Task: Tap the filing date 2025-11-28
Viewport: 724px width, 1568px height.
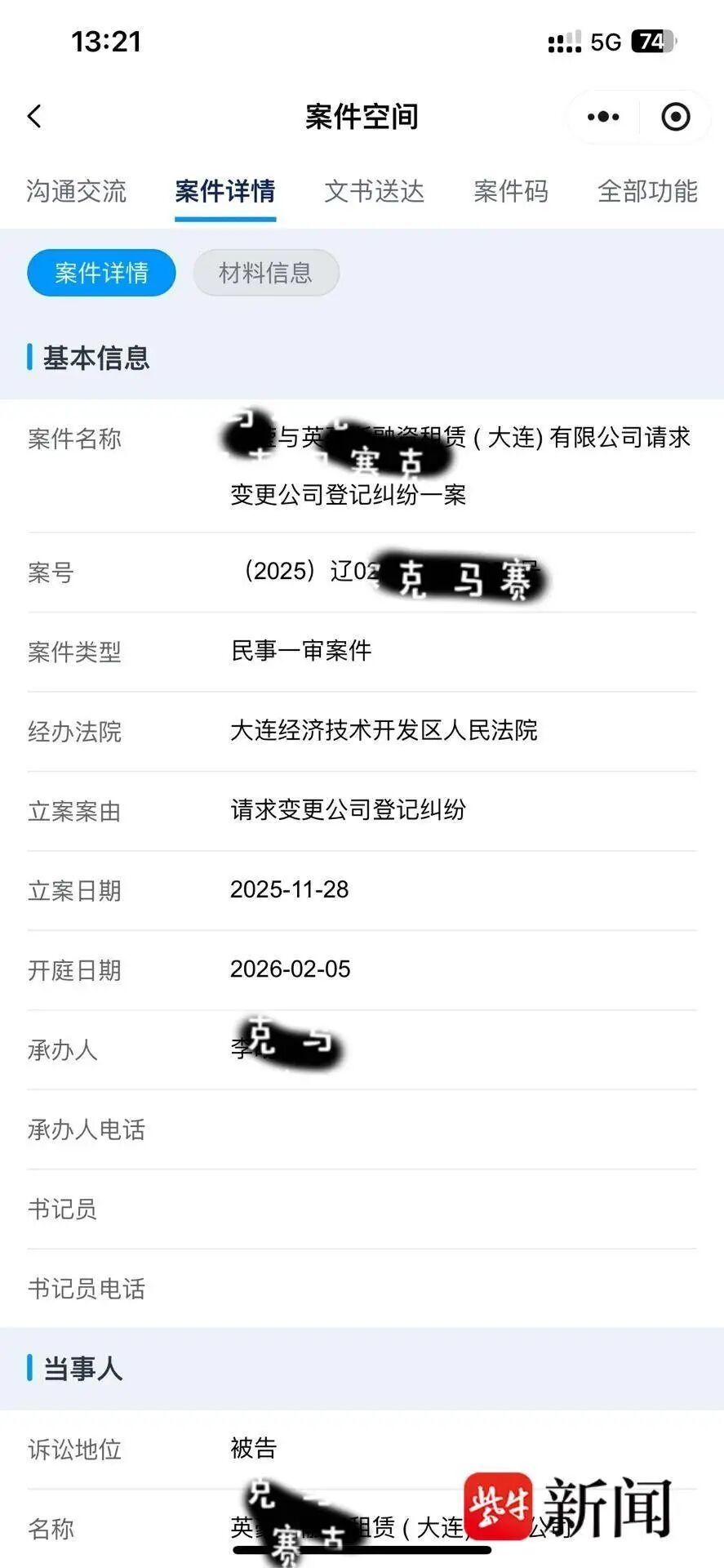Action: [x=289, y=890]
